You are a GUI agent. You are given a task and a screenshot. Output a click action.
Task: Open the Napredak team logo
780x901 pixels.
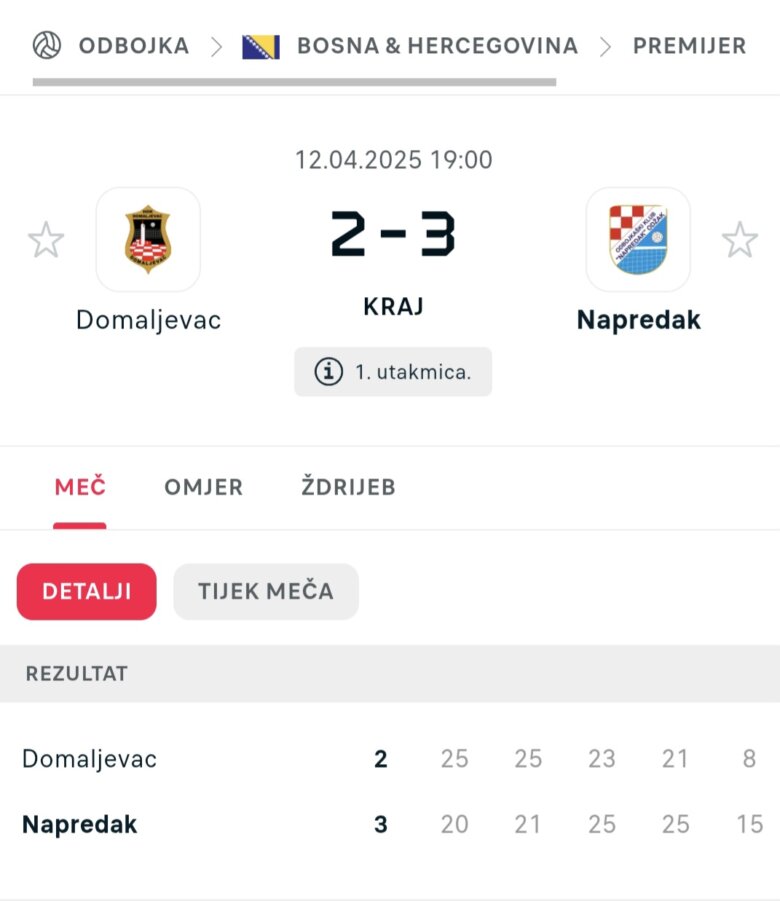point(638,240)
